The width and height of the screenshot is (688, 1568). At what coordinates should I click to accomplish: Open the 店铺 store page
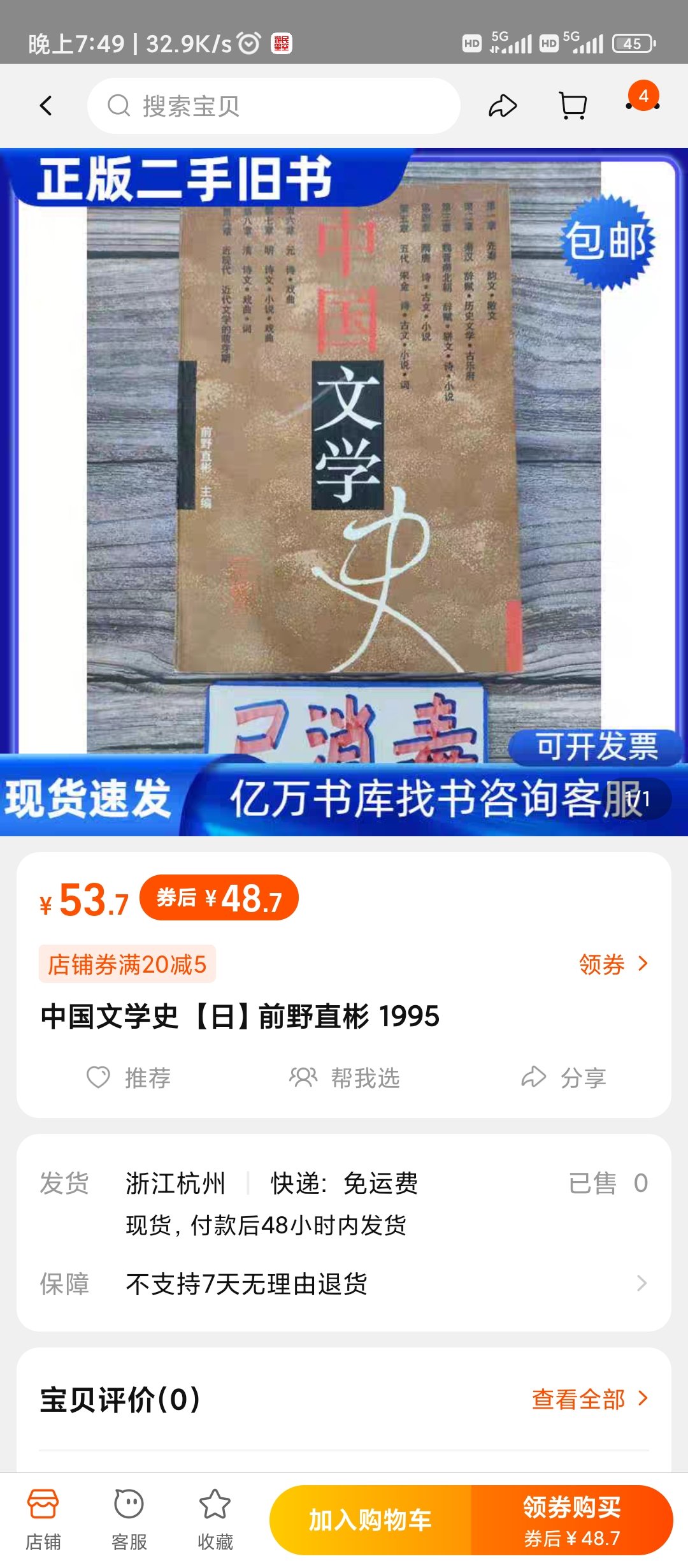(43, 1520)
